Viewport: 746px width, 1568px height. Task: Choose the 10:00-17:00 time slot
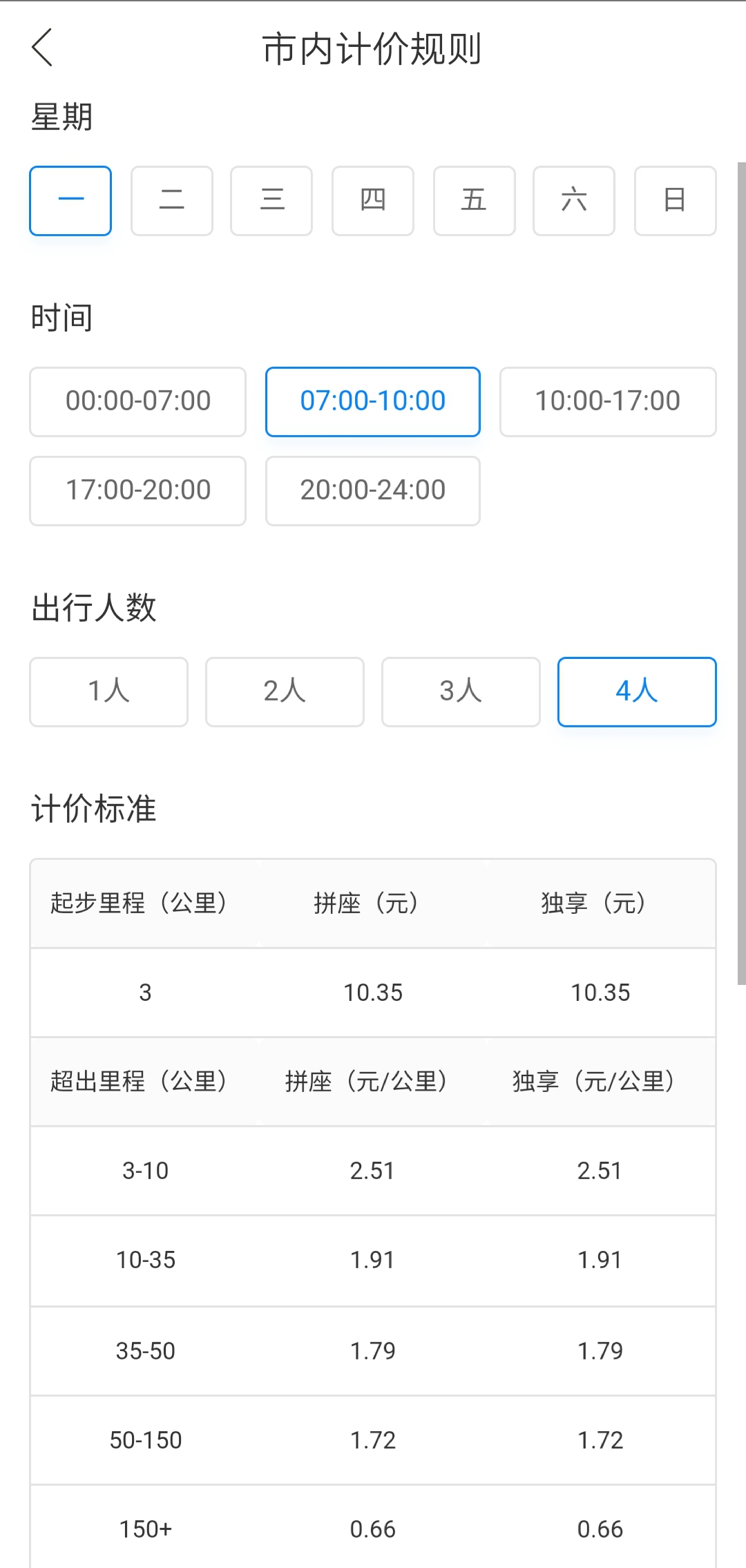point(607,401)
